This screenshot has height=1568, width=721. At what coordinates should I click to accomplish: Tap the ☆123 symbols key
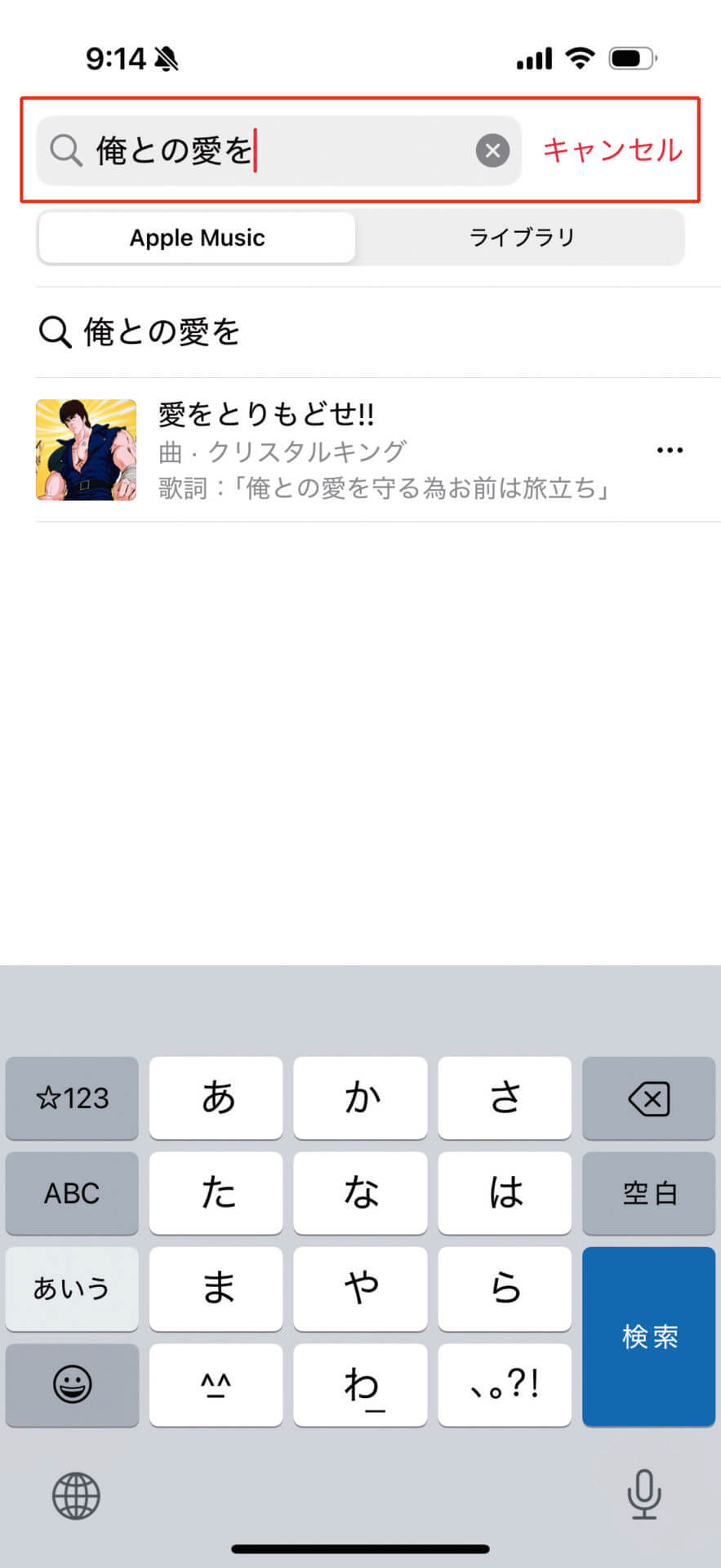coord(72,1098)
